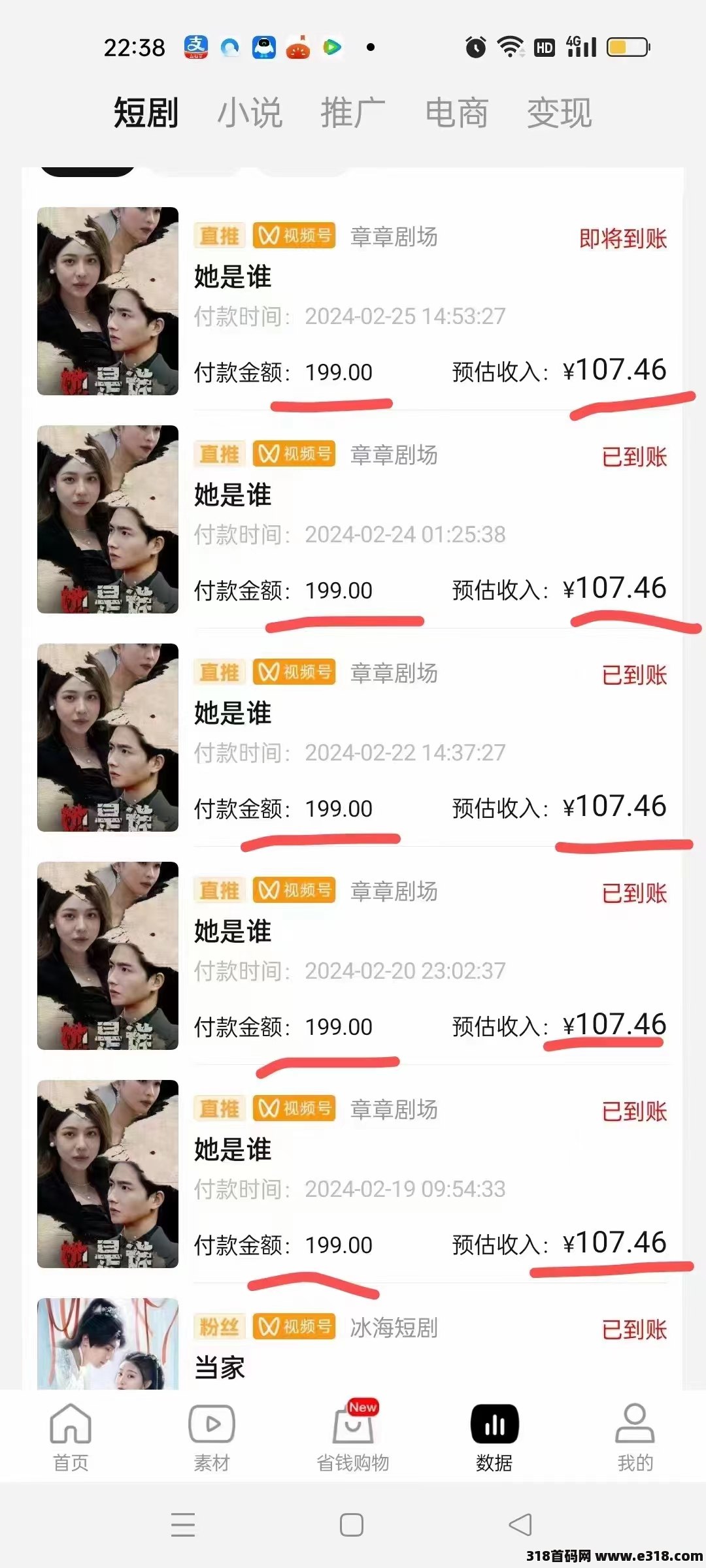Tap the system back button

520,1525
